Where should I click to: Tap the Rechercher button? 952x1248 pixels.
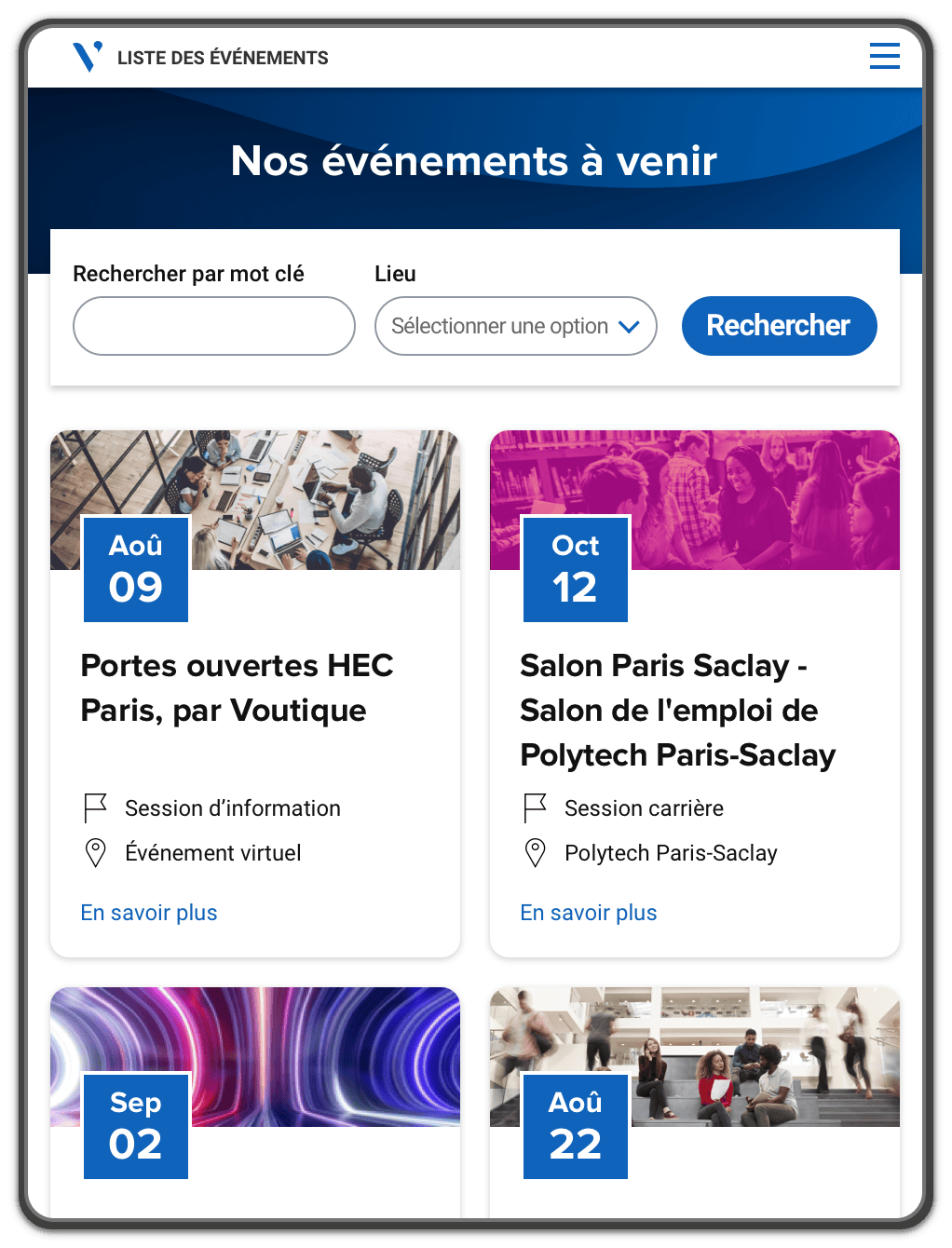[779, 326]
